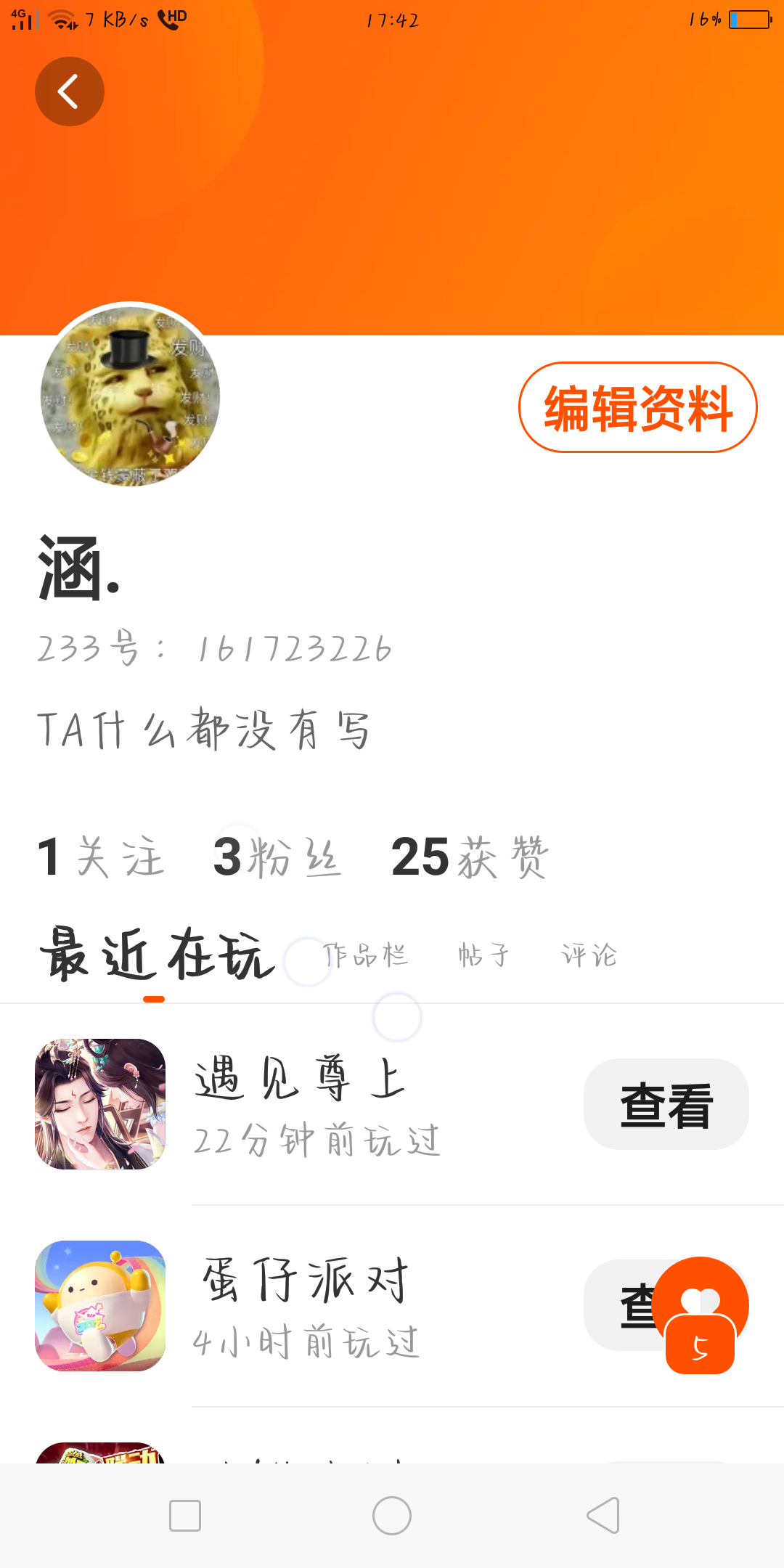The height and width of the screenshot is (1568, 784).
Task: Open the recent apps overview
Action: [185, 1516]
